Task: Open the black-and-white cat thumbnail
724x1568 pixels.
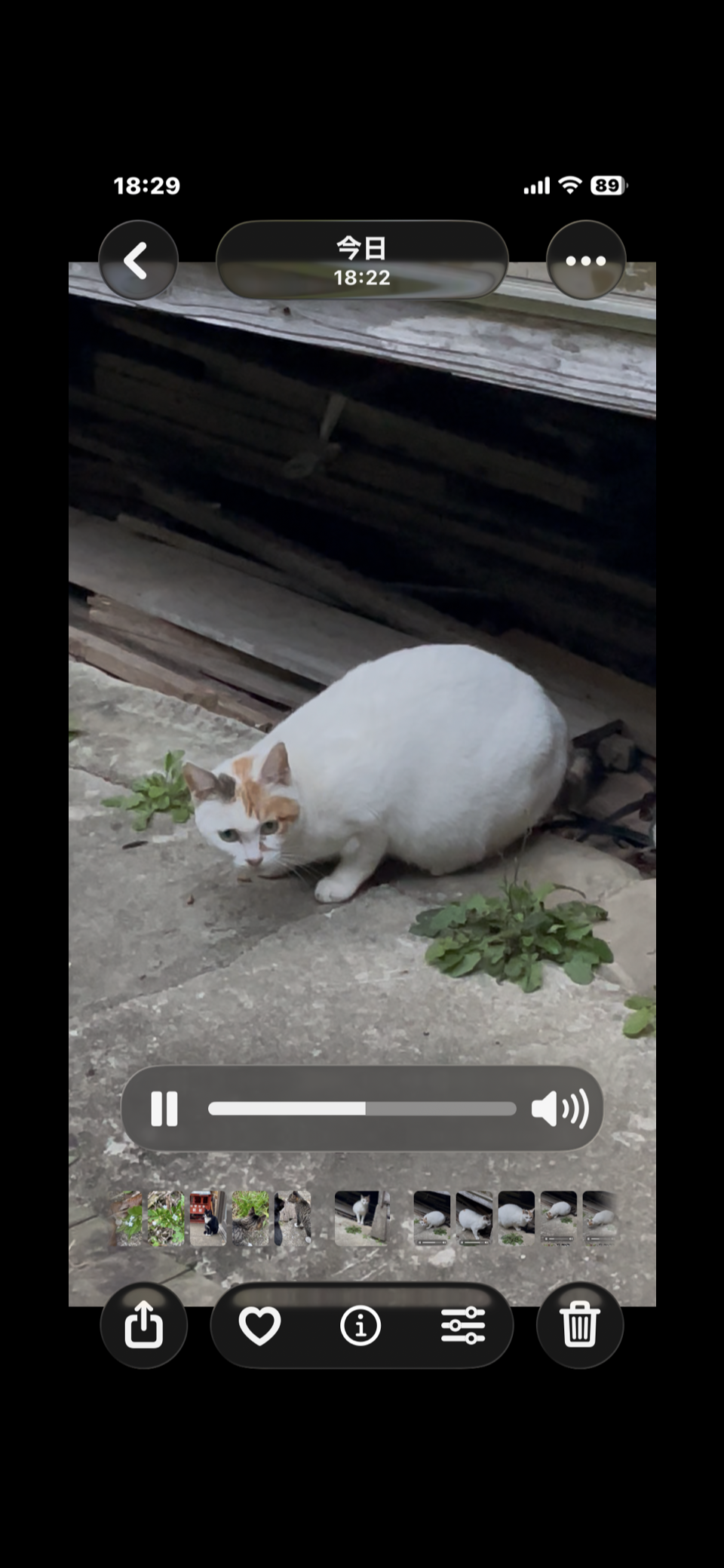Action: (207, 1218)
